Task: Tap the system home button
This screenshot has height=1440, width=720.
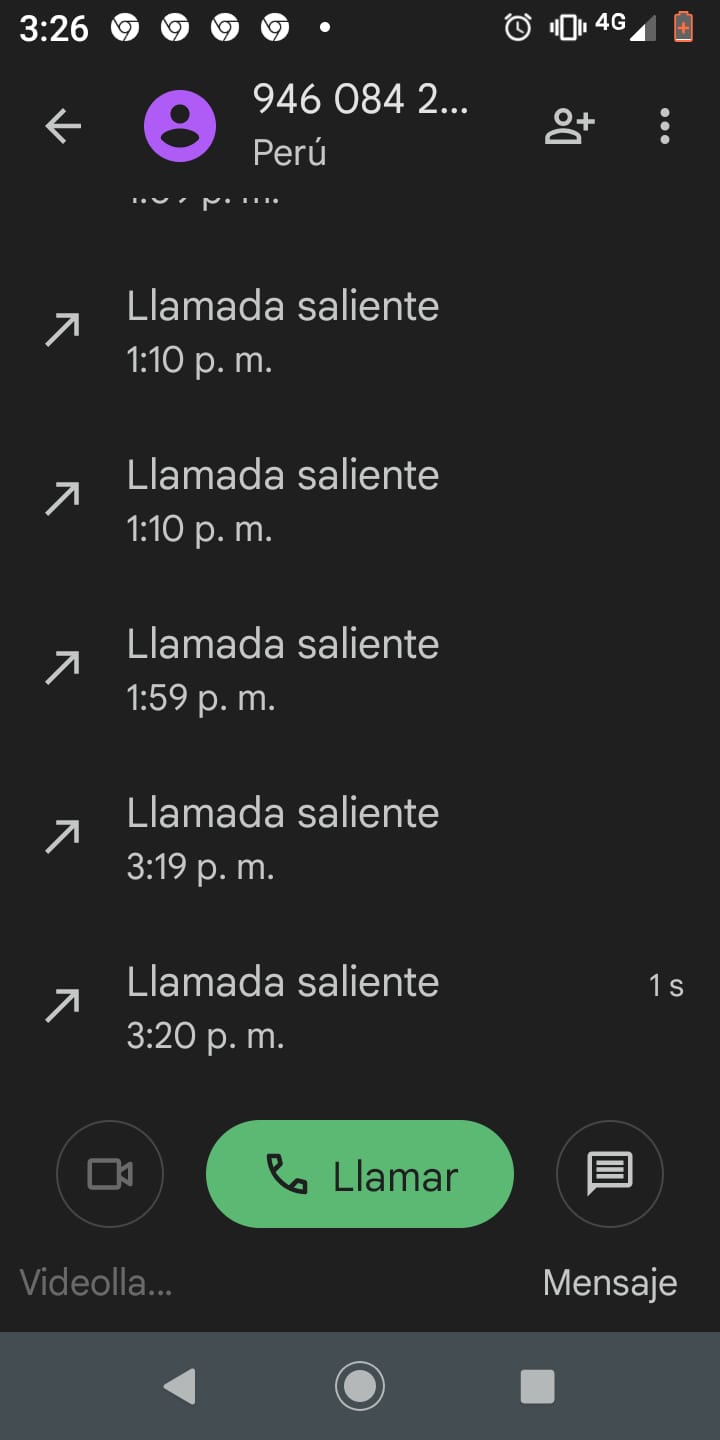Action: pyautogui.click(x=360, y=1386)
